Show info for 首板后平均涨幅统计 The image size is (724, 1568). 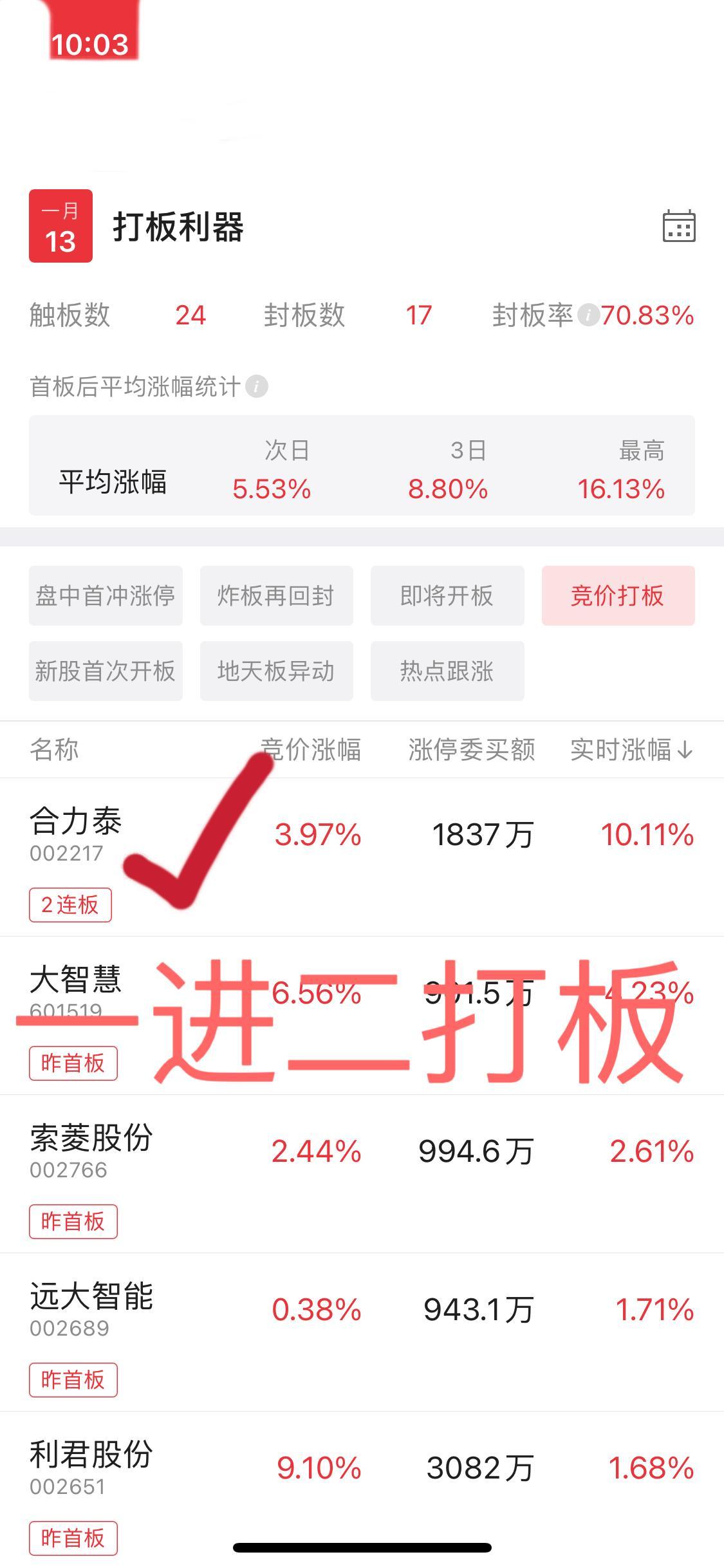[257, 386]
